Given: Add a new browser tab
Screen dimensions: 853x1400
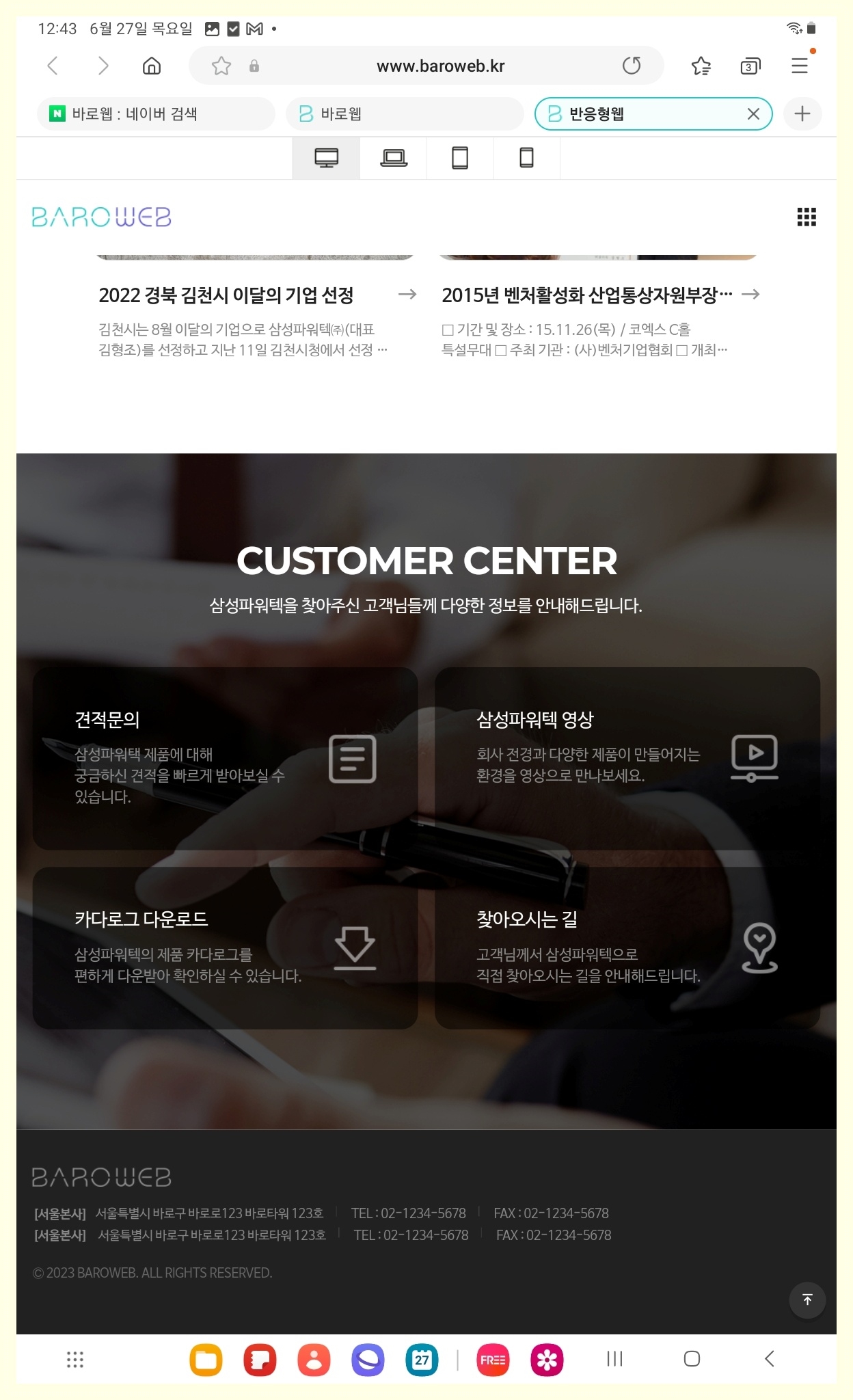Looking at the screenshot, I should (802, 113).
